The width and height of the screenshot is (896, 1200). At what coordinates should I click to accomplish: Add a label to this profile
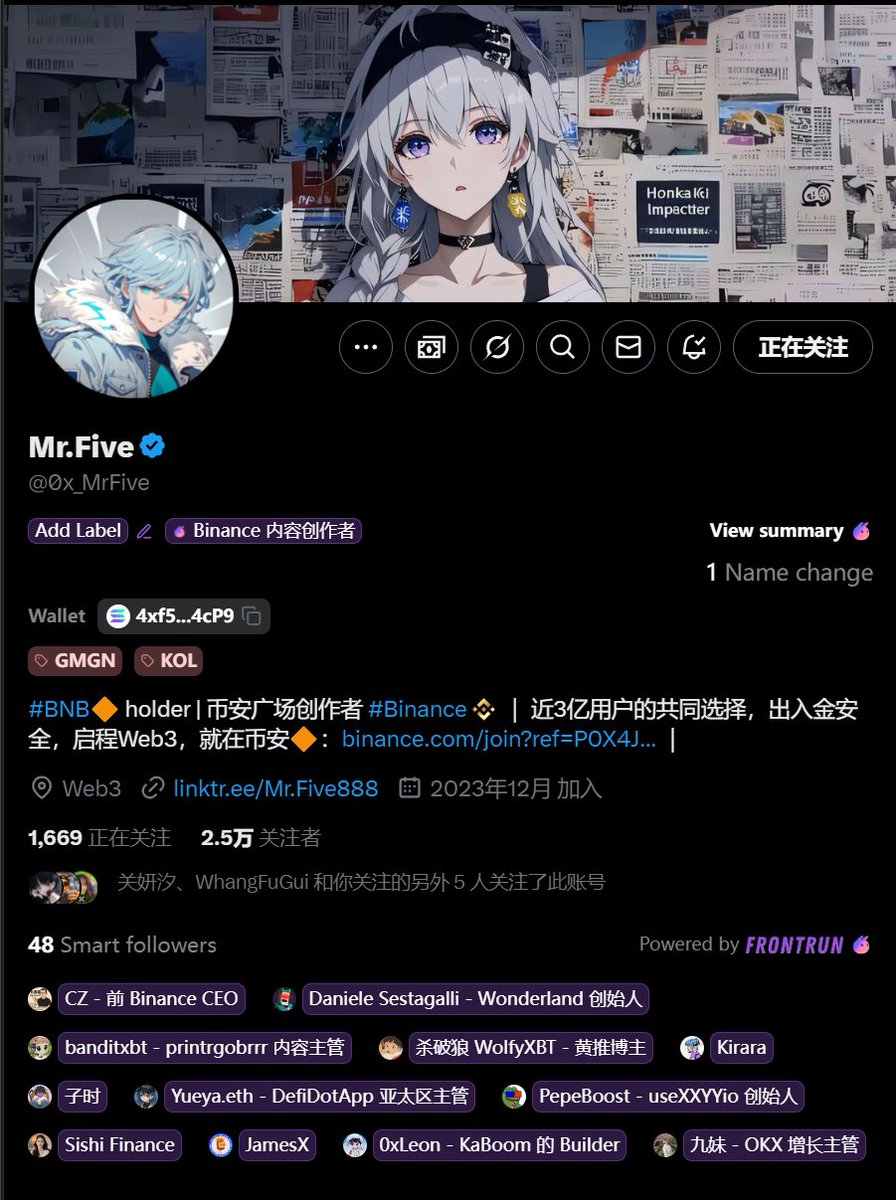pos(78,531)
